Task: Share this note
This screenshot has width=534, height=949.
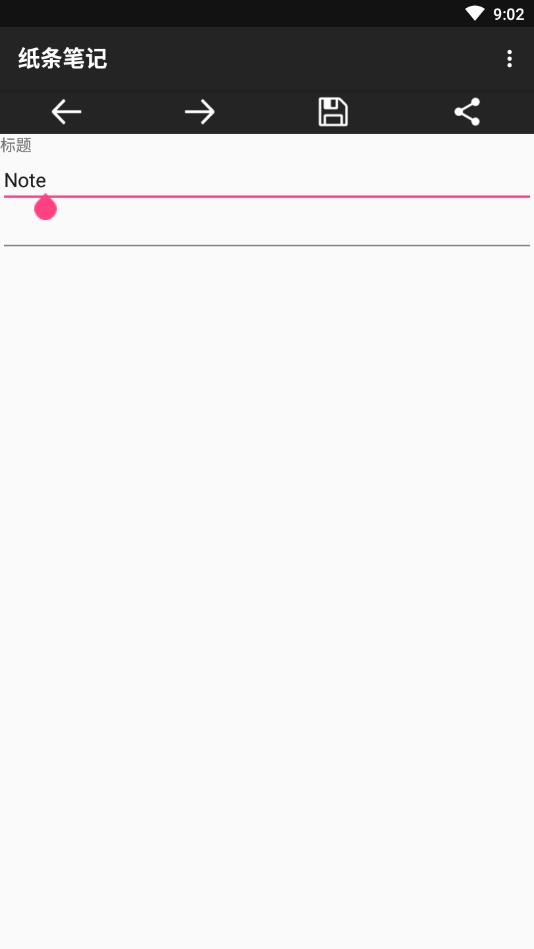Action: pos(467,112)
